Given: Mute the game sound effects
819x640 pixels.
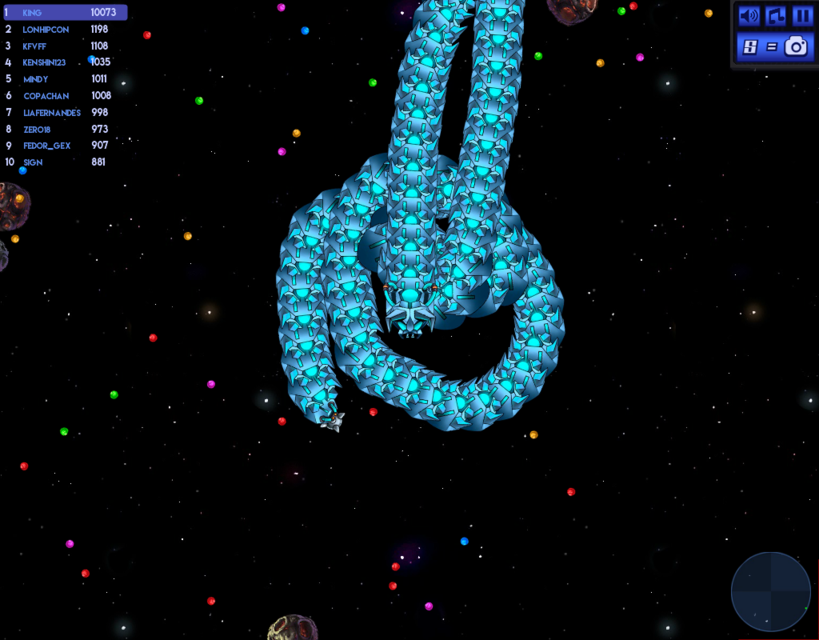Looking at the screenshot, I should [x=748, y=16].
